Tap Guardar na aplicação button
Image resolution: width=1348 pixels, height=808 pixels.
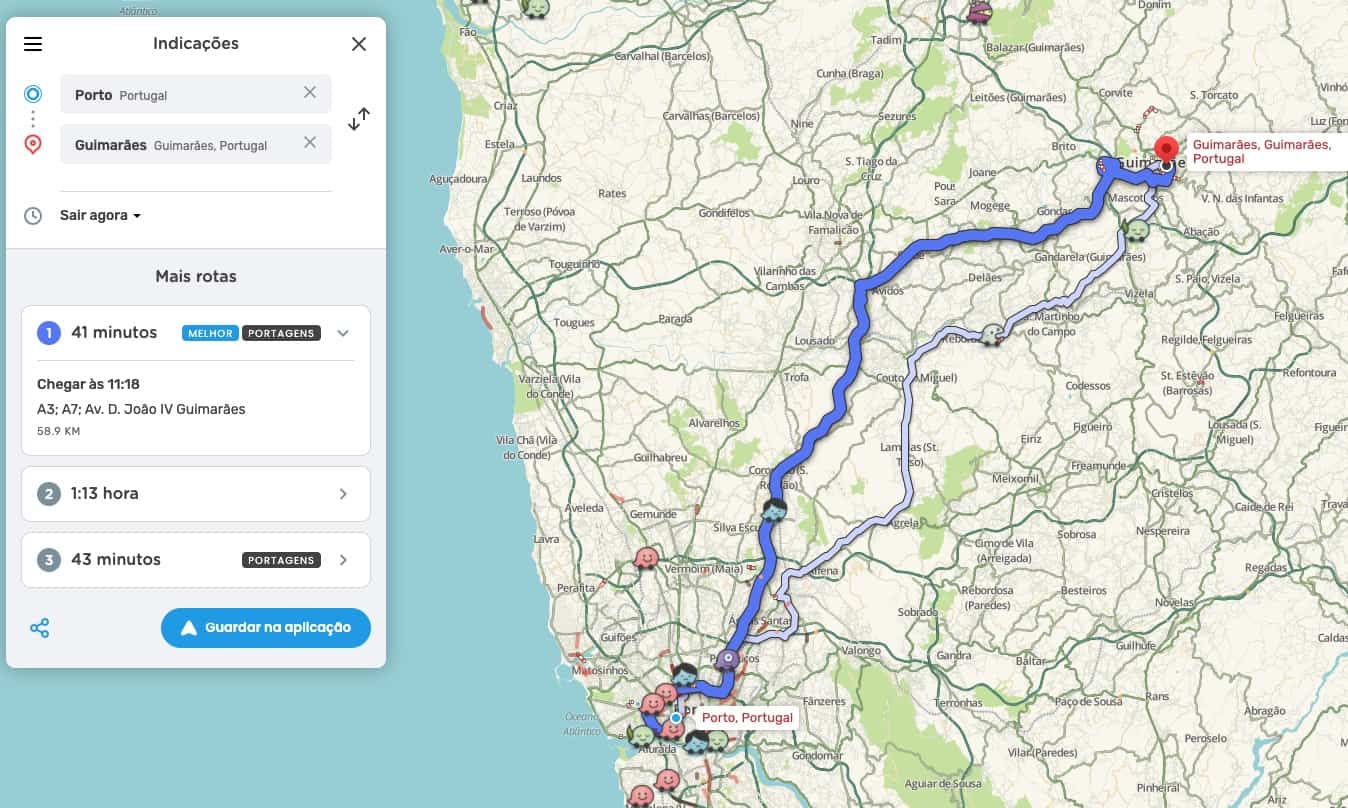coord(266,628)
